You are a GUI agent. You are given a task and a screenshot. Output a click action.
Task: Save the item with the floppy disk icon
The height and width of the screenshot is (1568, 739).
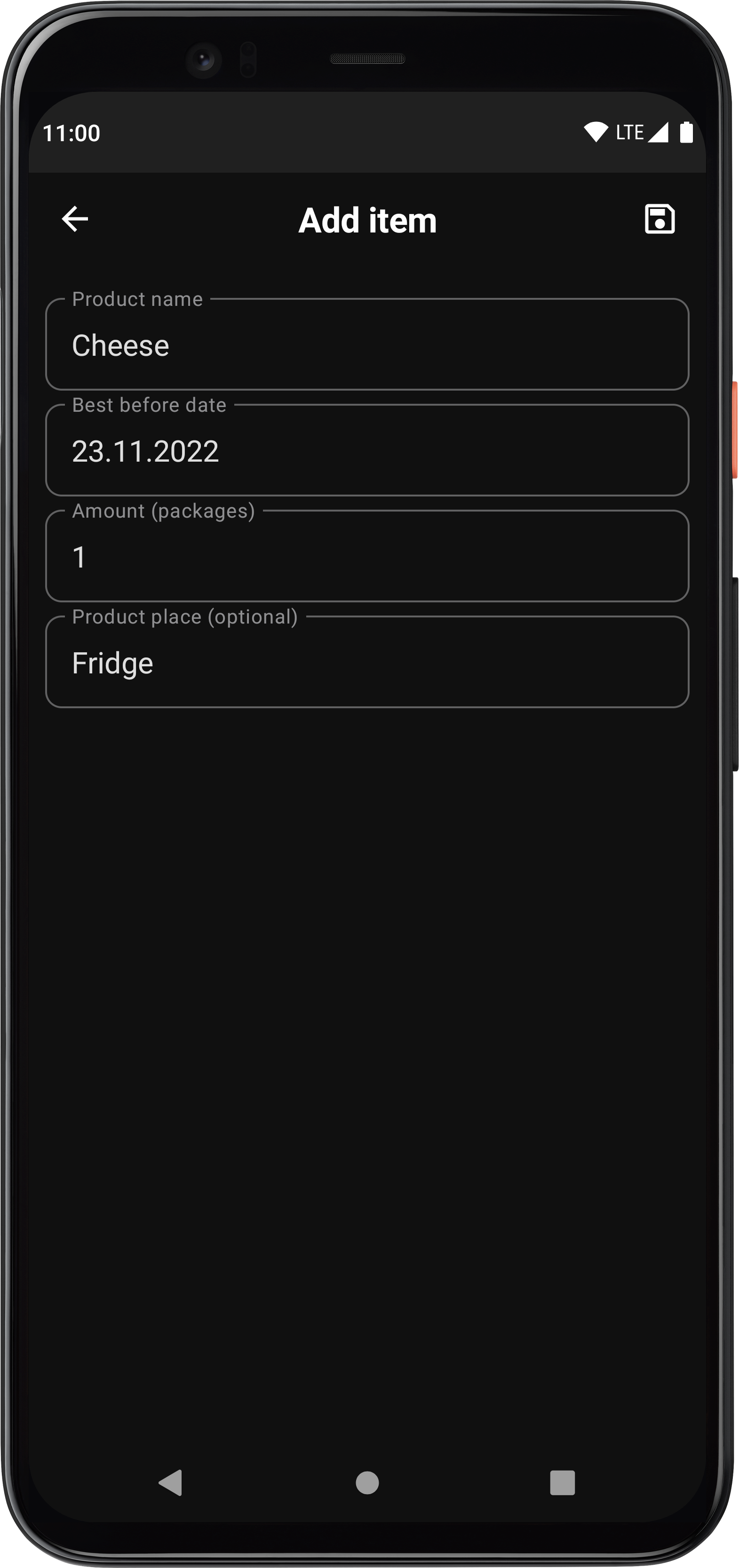pyautogui.click(x=660, y=219)
